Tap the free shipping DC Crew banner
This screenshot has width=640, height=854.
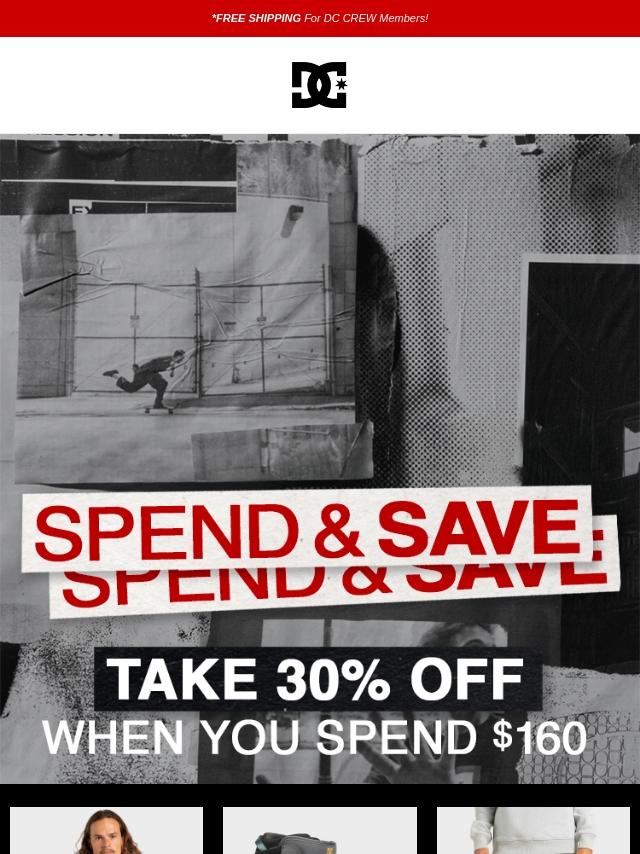click(320, 18)
